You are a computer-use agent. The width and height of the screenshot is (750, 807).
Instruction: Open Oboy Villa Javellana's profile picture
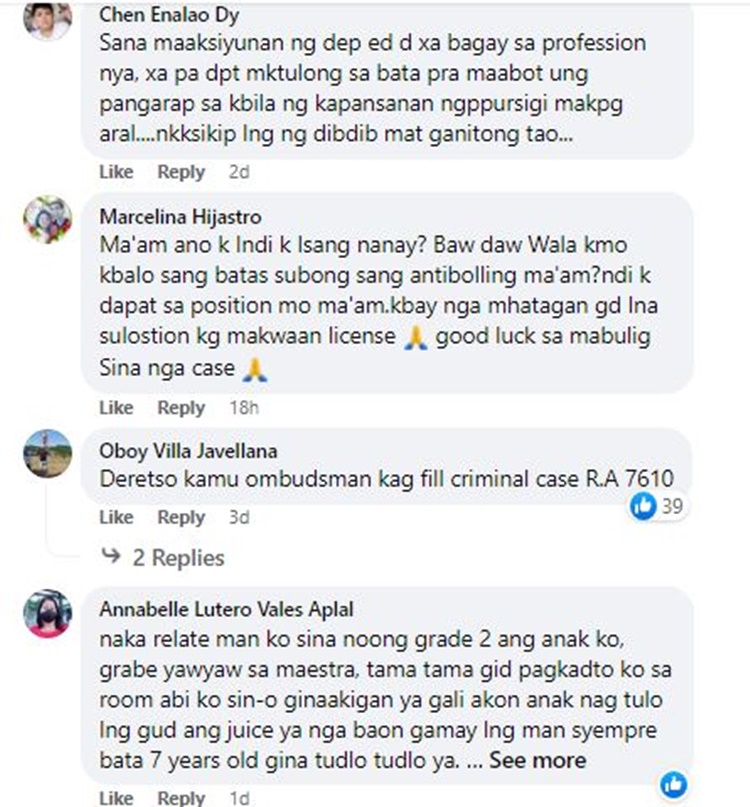[48, 454]
